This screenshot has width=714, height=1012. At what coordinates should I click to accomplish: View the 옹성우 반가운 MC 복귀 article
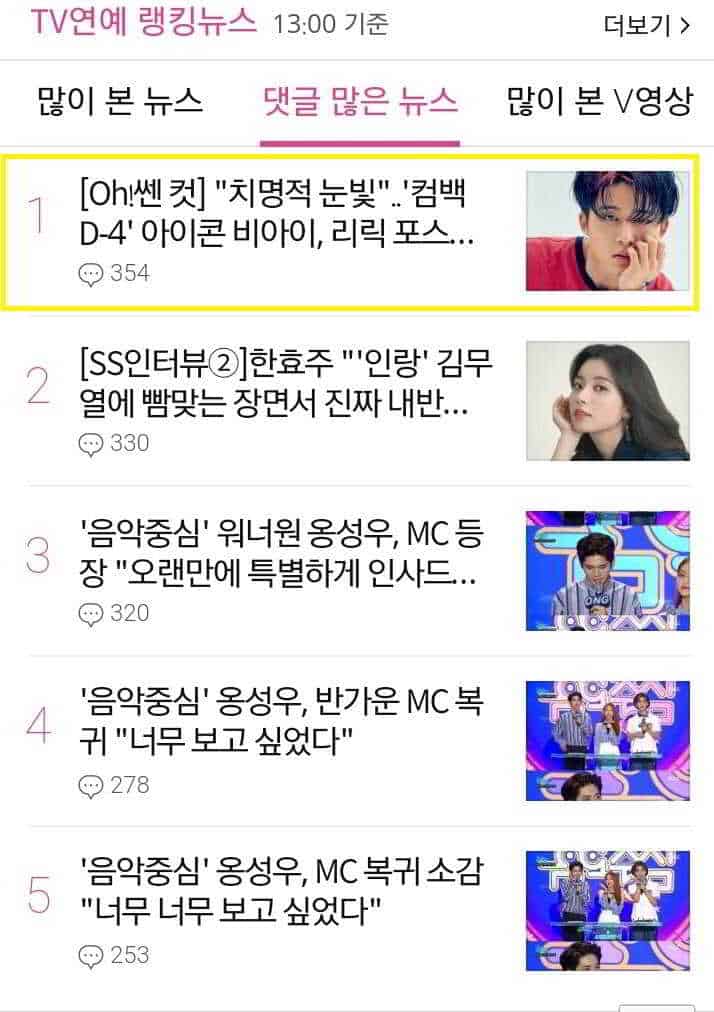[280, 724]
